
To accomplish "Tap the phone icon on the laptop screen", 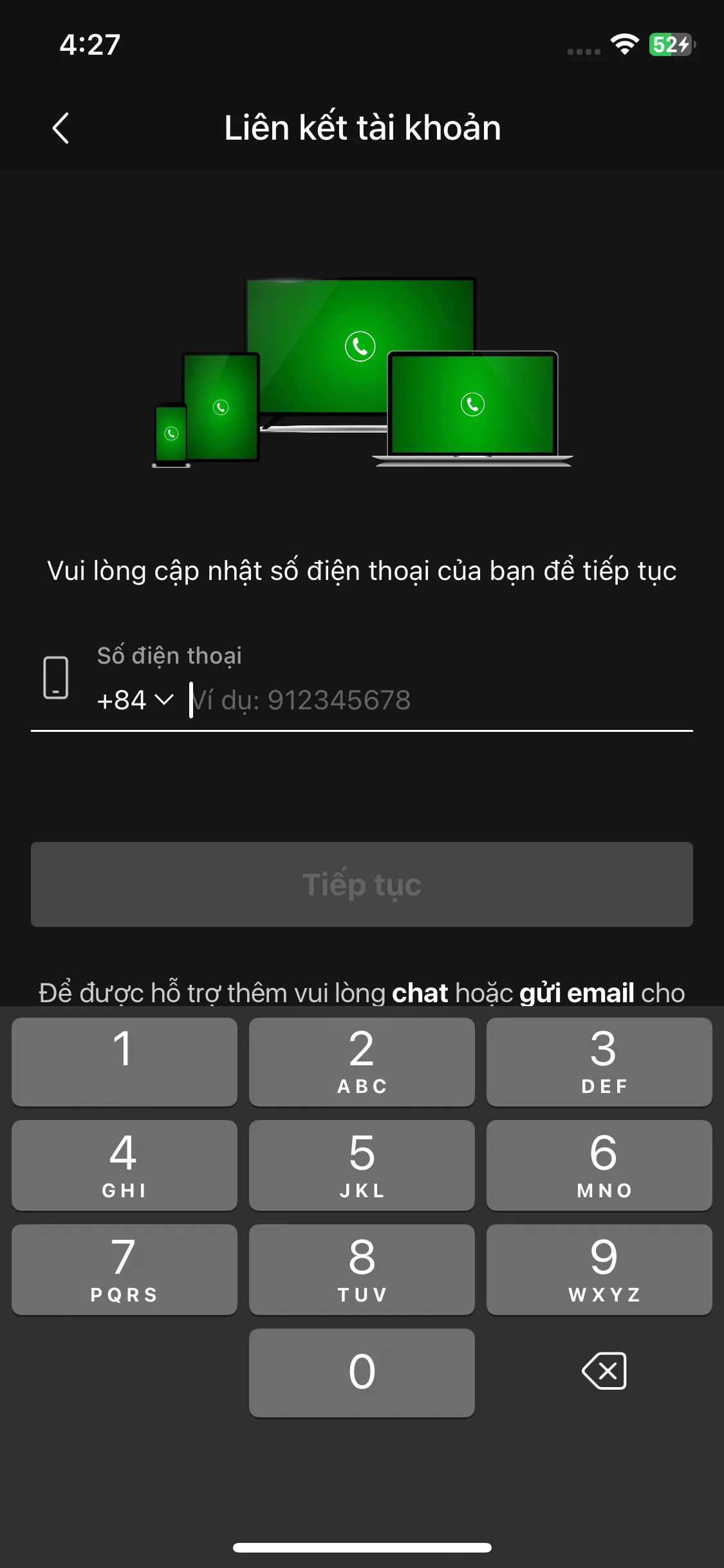I will click(x=473, y=404).
